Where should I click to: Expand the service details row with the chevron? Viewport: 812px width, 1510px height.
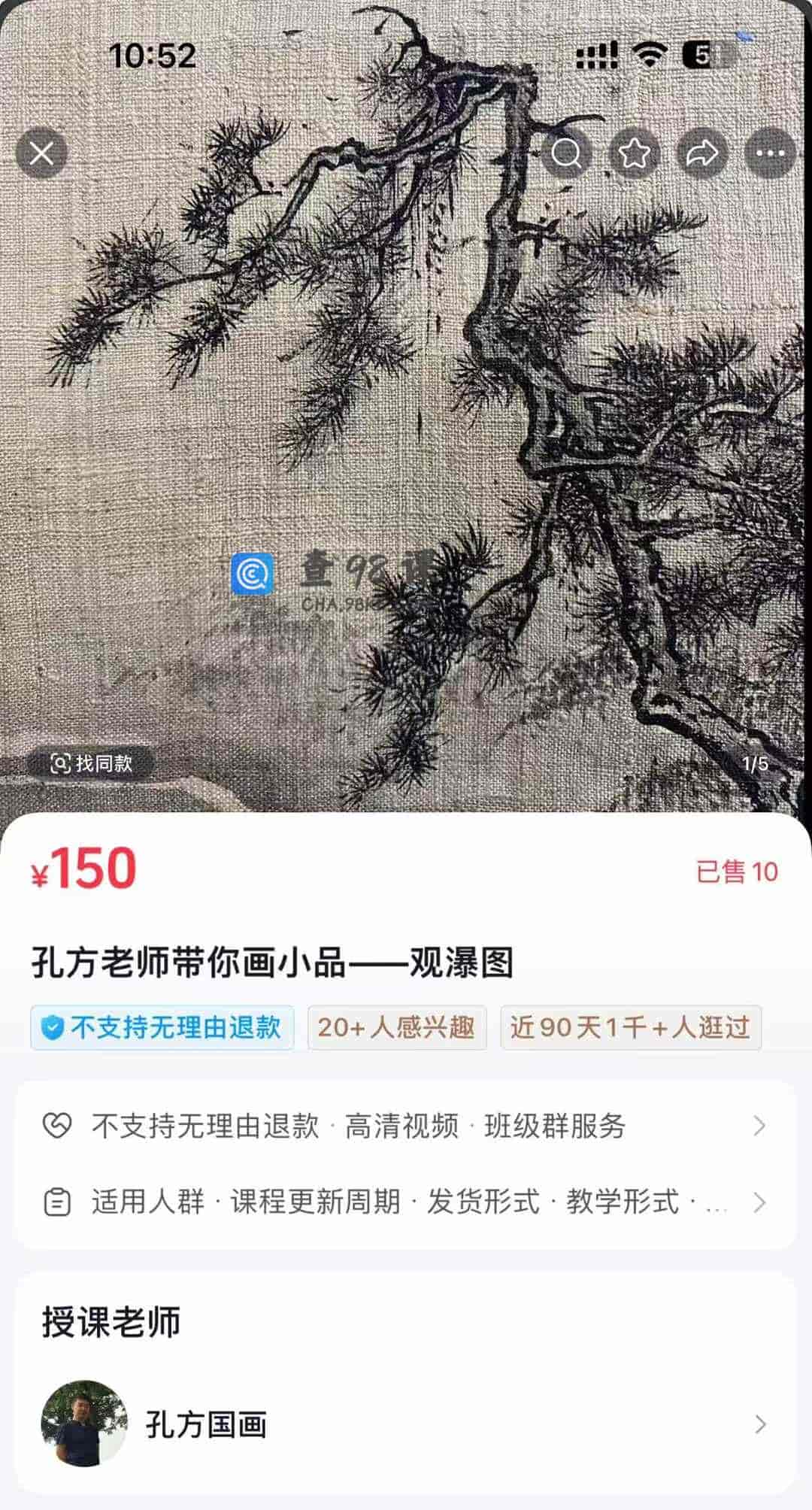click(761, 1125)
